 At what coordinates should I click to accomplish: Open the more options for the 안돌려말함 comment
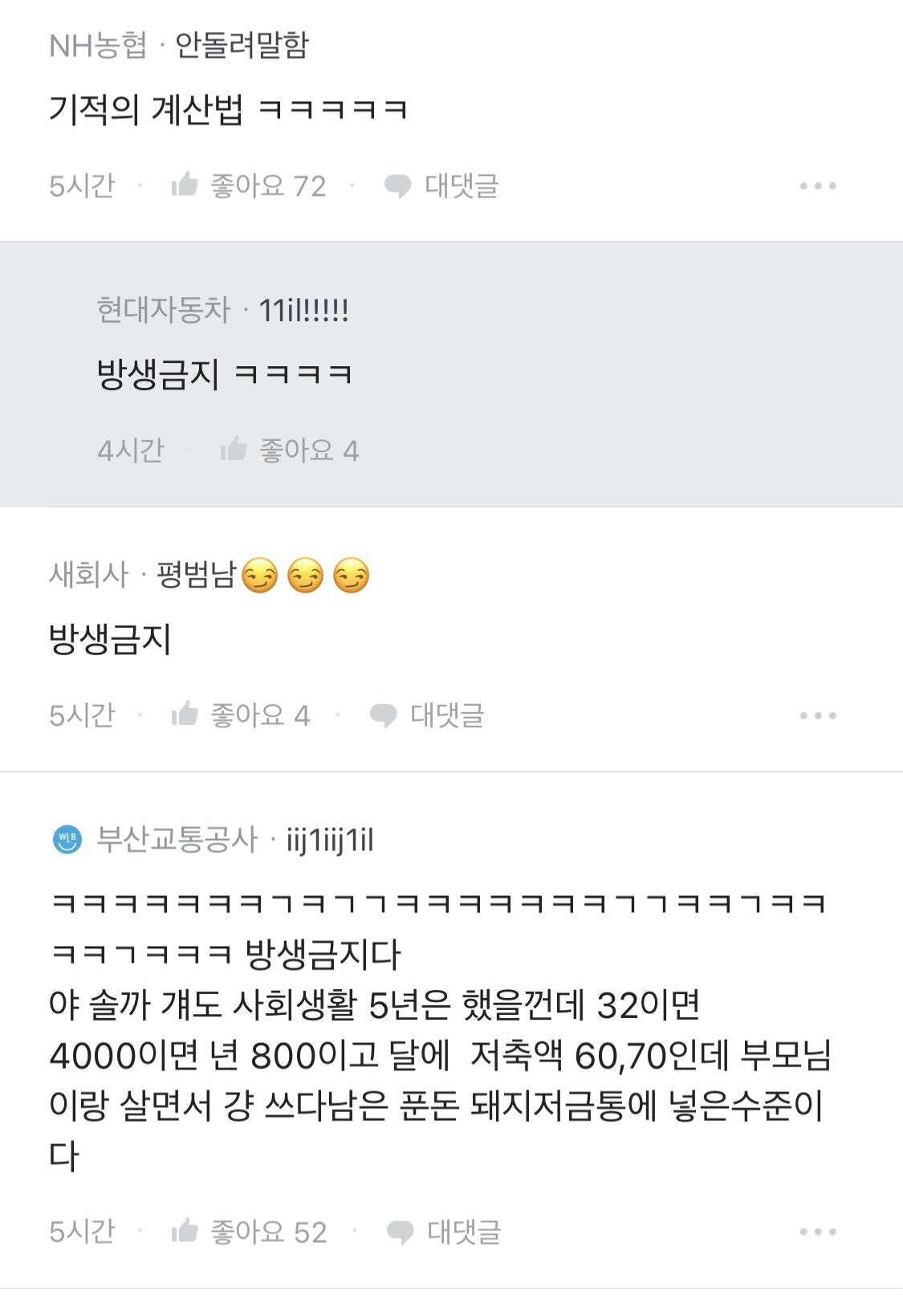817,185
